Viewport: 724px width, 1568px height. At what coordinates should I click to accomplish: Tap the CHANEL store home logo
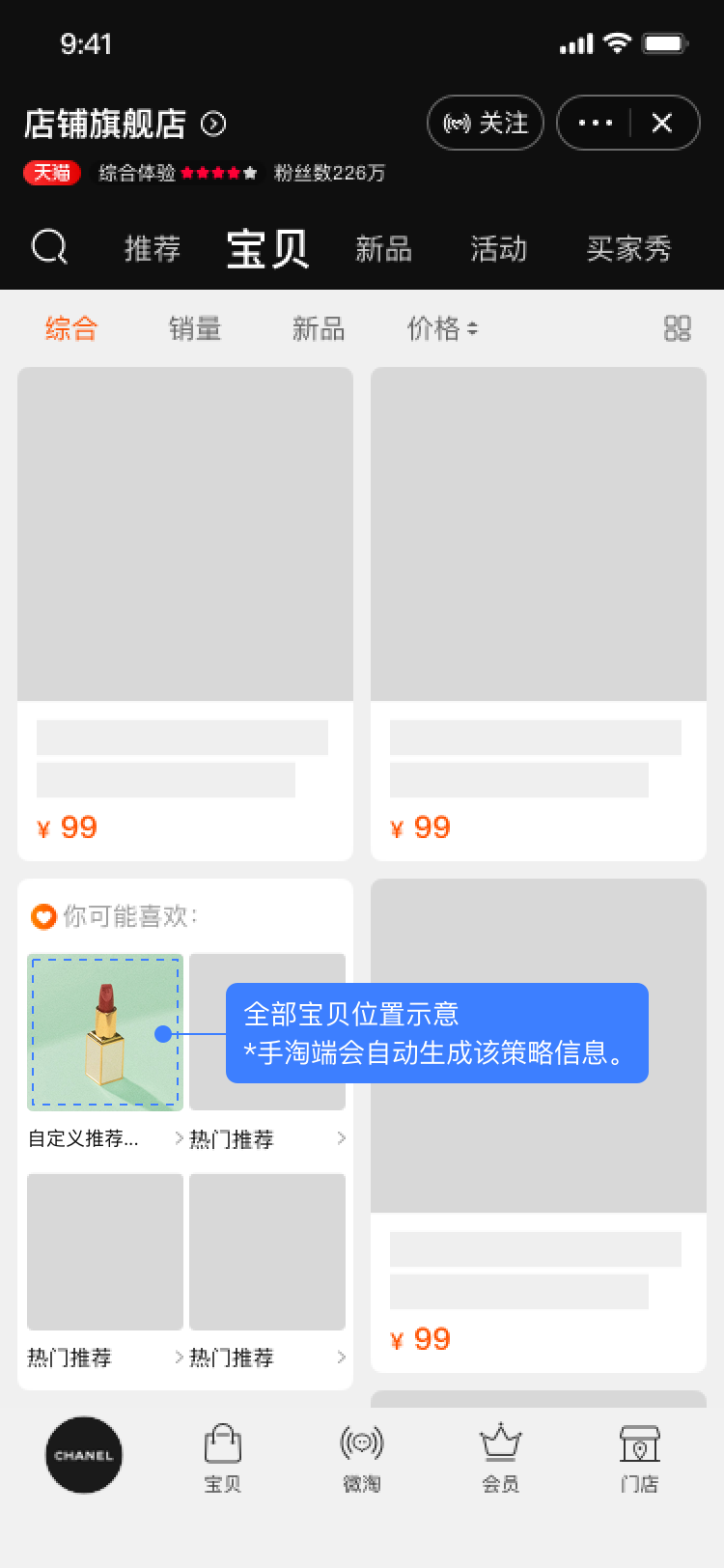(84, 1455)
